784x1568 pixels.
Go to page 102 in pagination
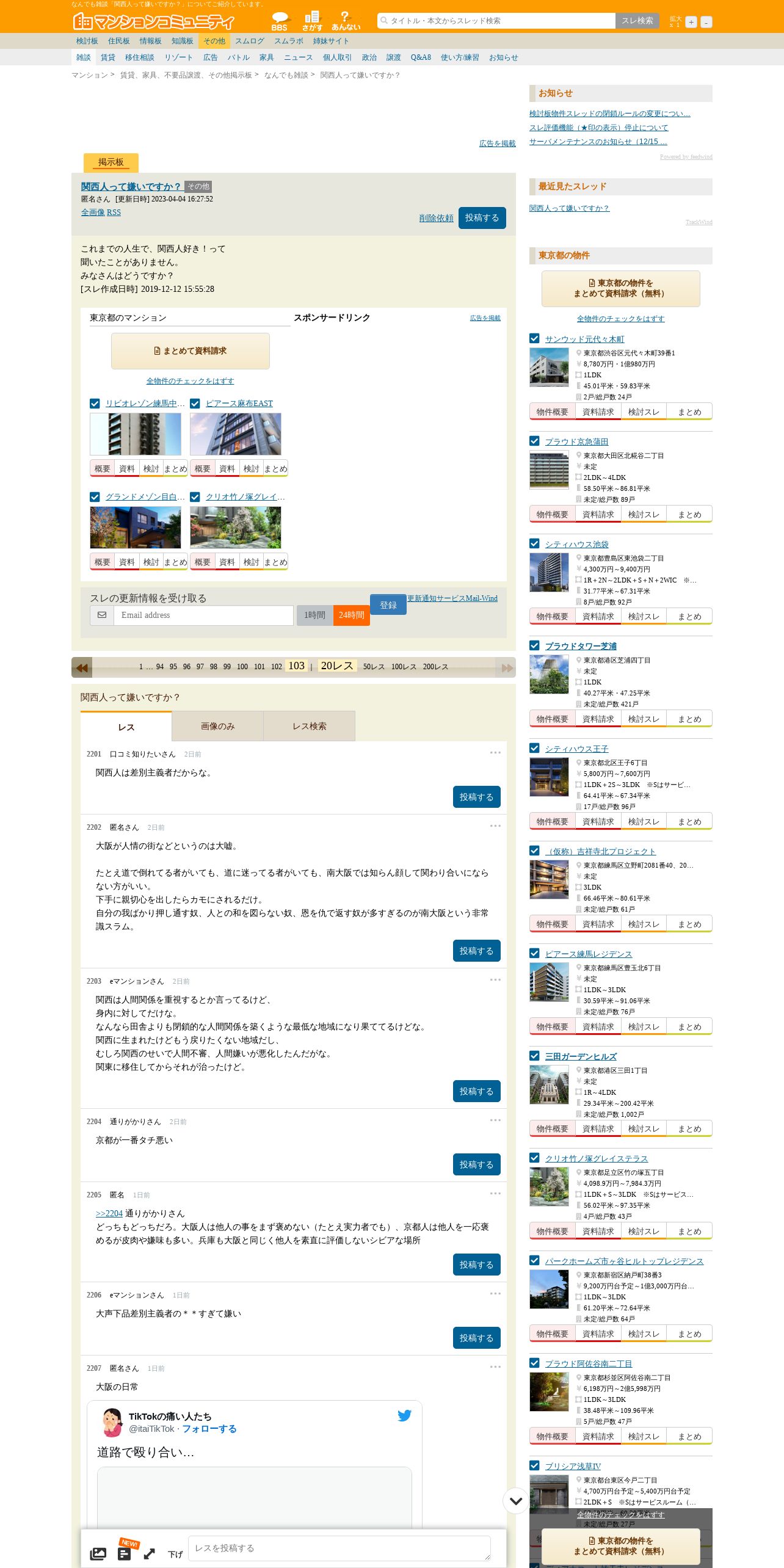[277, 667]
